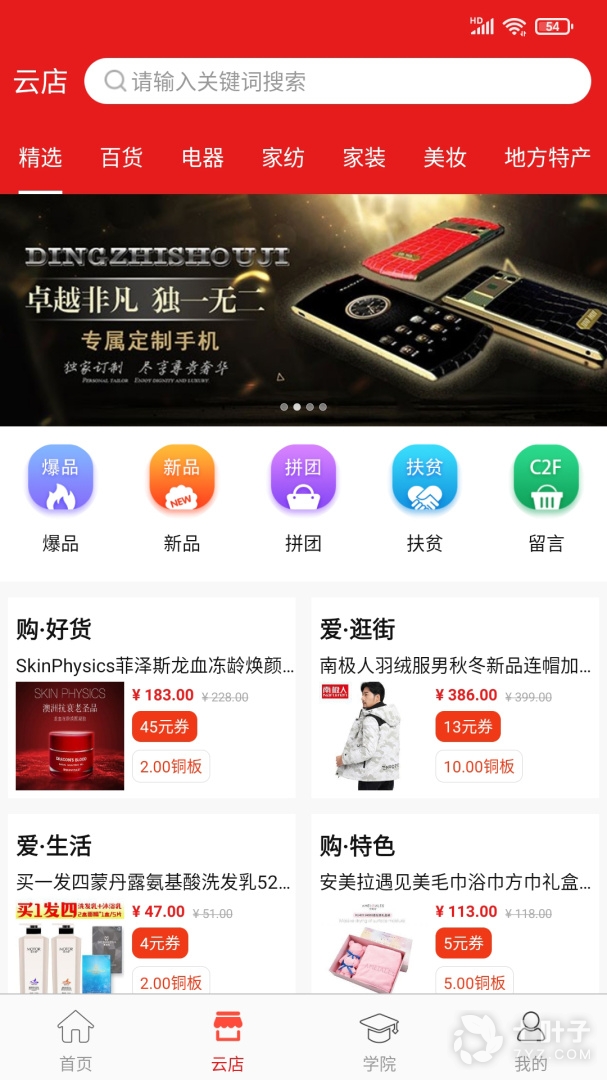Open the 家纺 category tab
607x1080 pixels.
tap(283, 158)
